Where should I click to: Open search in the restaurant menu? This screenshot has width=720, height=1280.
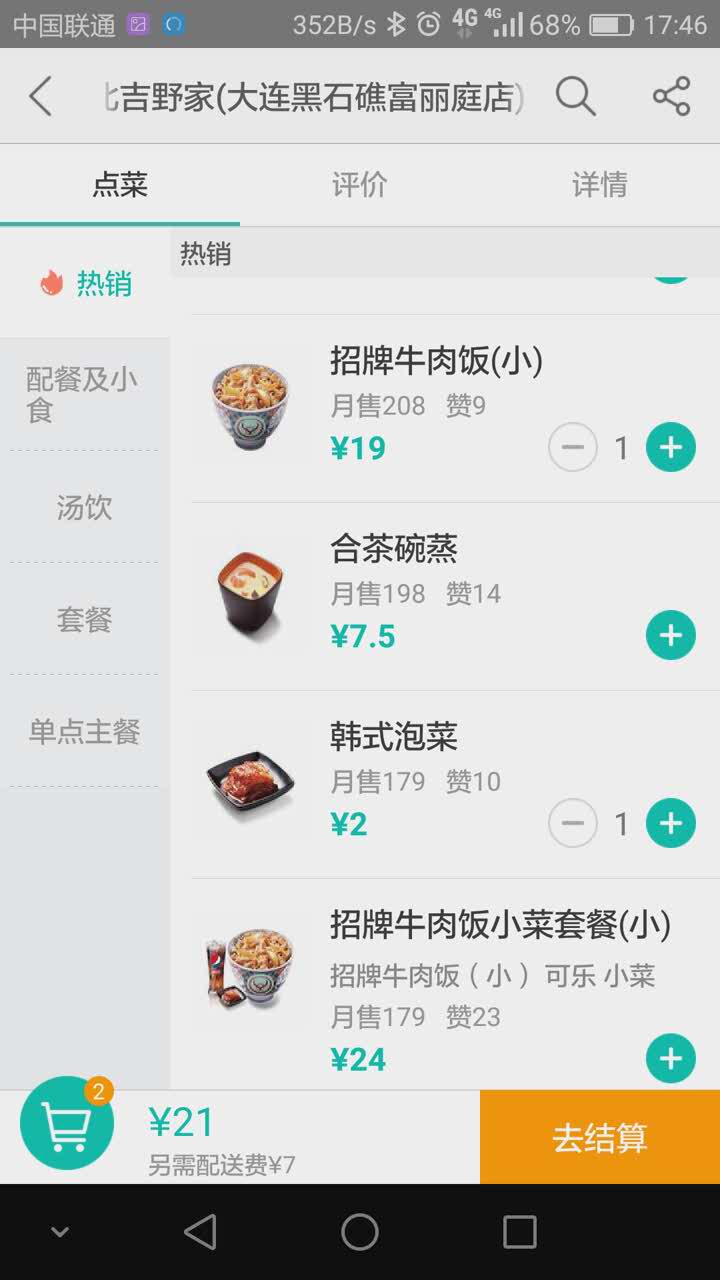click(575, 97)
